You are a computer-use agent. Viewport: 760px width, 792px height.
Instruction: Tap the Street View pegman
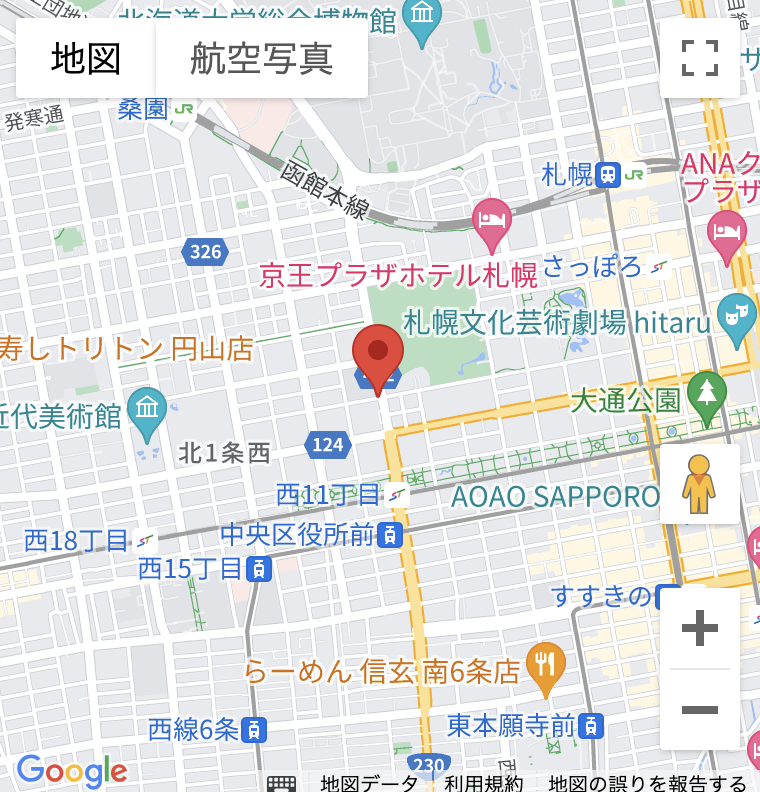pos(699,484)
